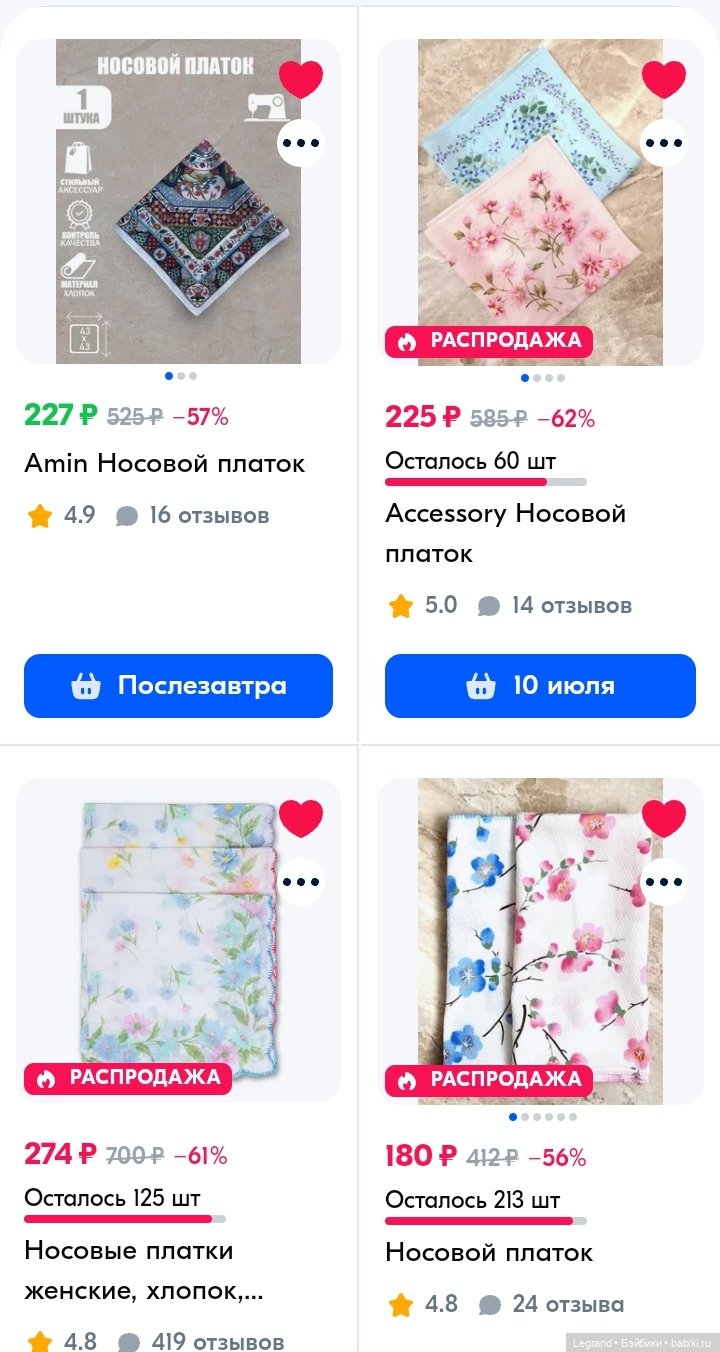Image resolution: width=720 pixels, height=1352 pixels.
Task: Click the РАСПРОДАЖА badge on the 274 ₽ product
Action: pos(128,1079)
